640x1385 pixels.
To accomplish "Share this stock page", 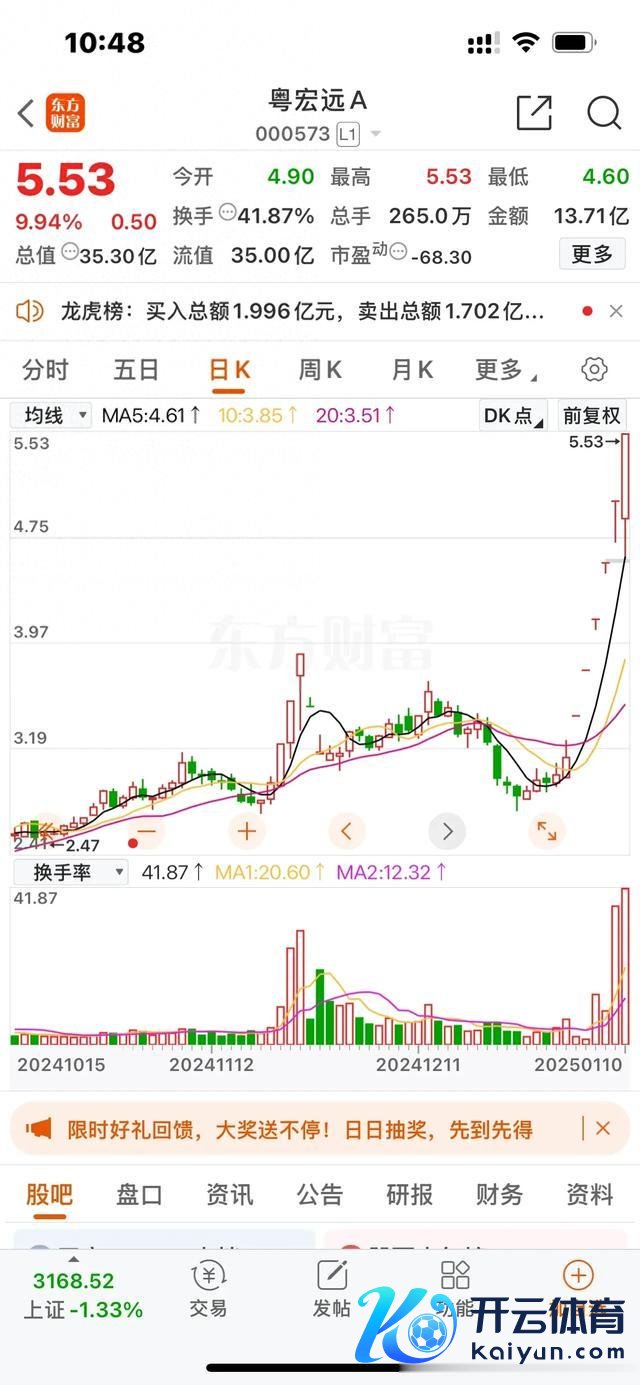I will click(x=534, y=113).
